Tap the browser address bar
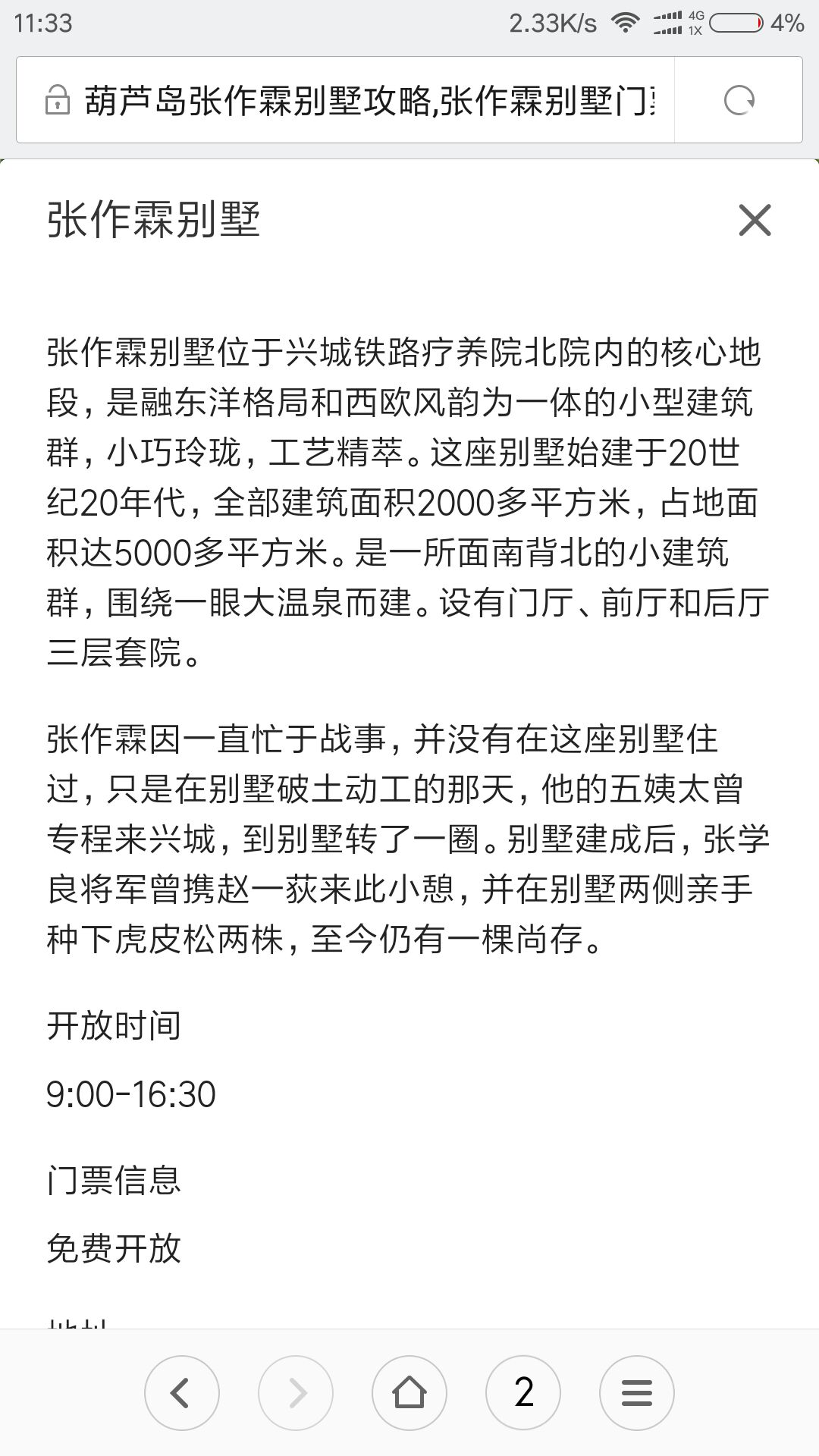 coord(345,100)
